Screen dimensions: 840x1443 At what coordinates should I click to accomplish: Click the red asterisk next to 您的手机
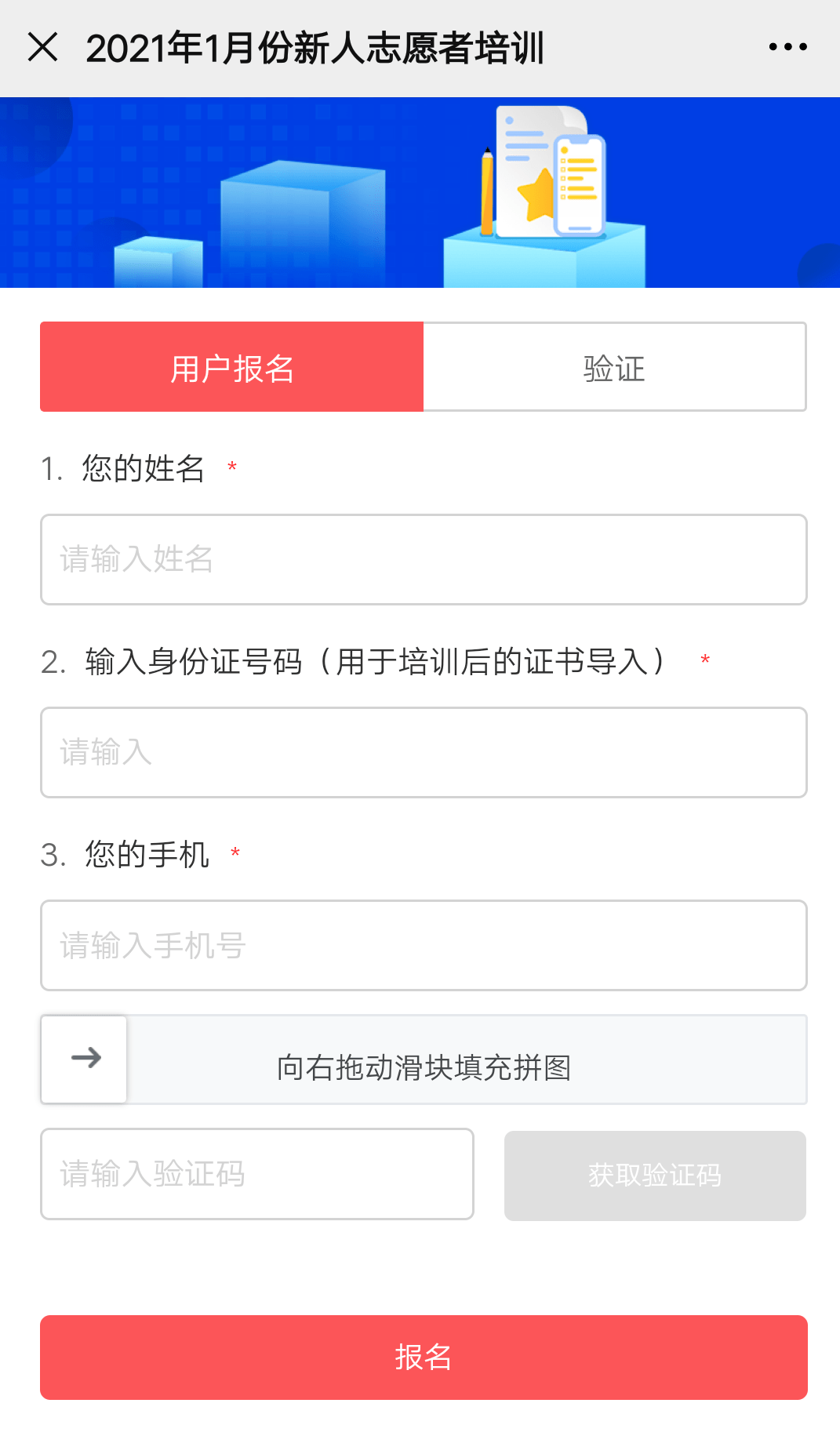[235, 853]
